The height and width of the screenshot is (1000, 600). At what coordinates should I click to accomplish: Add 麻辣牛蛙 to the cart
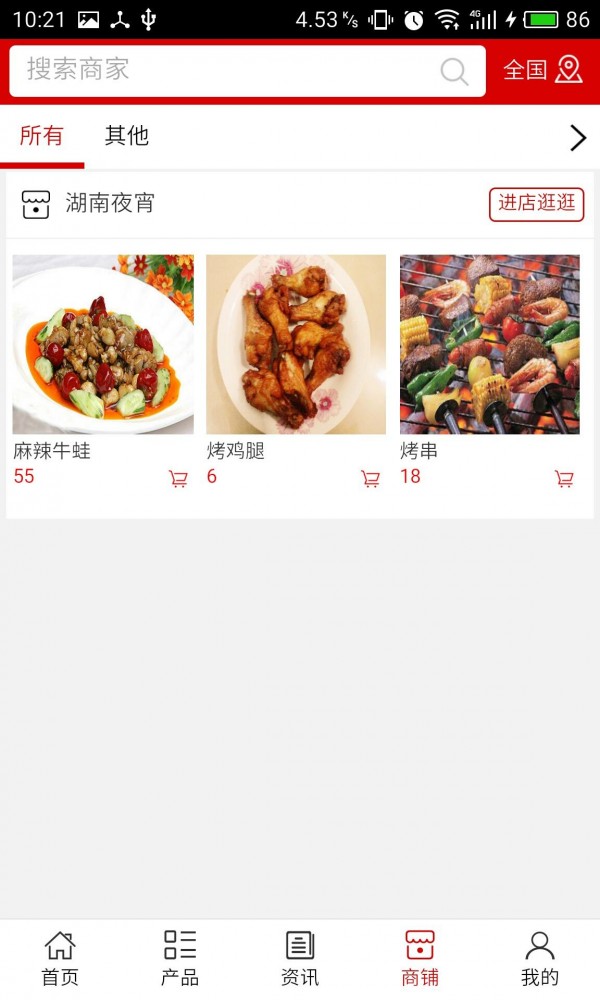(178, 479)
